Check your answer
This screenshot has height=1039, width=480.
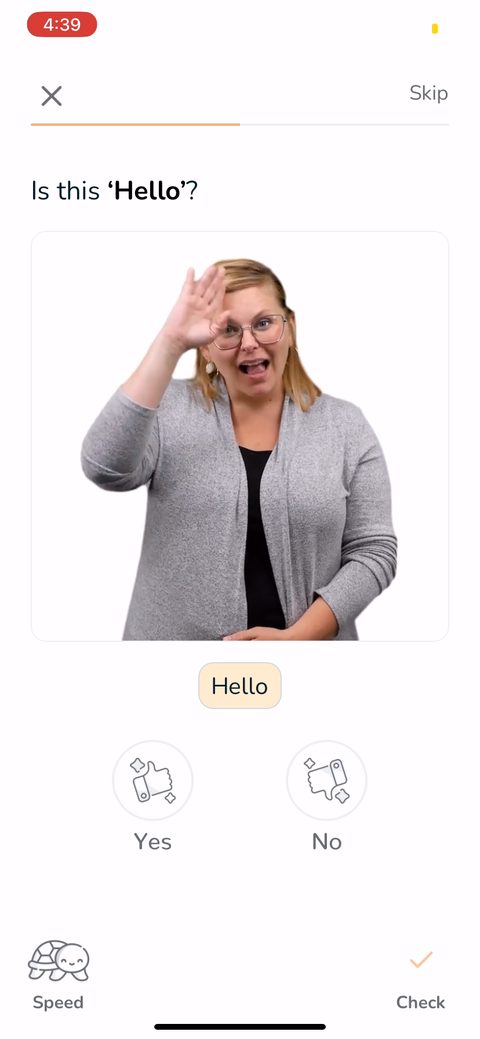click(x=420, y=978)
